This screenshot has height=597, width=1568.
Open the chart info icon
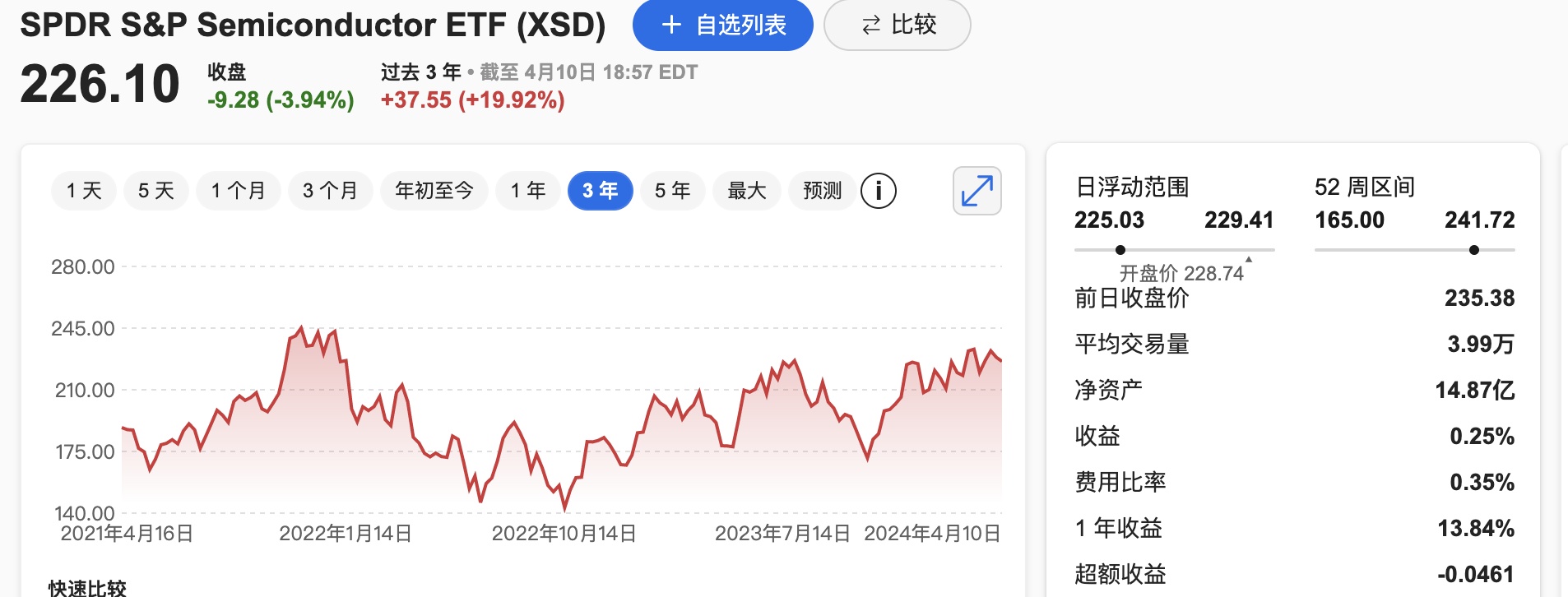coord(878,191)
